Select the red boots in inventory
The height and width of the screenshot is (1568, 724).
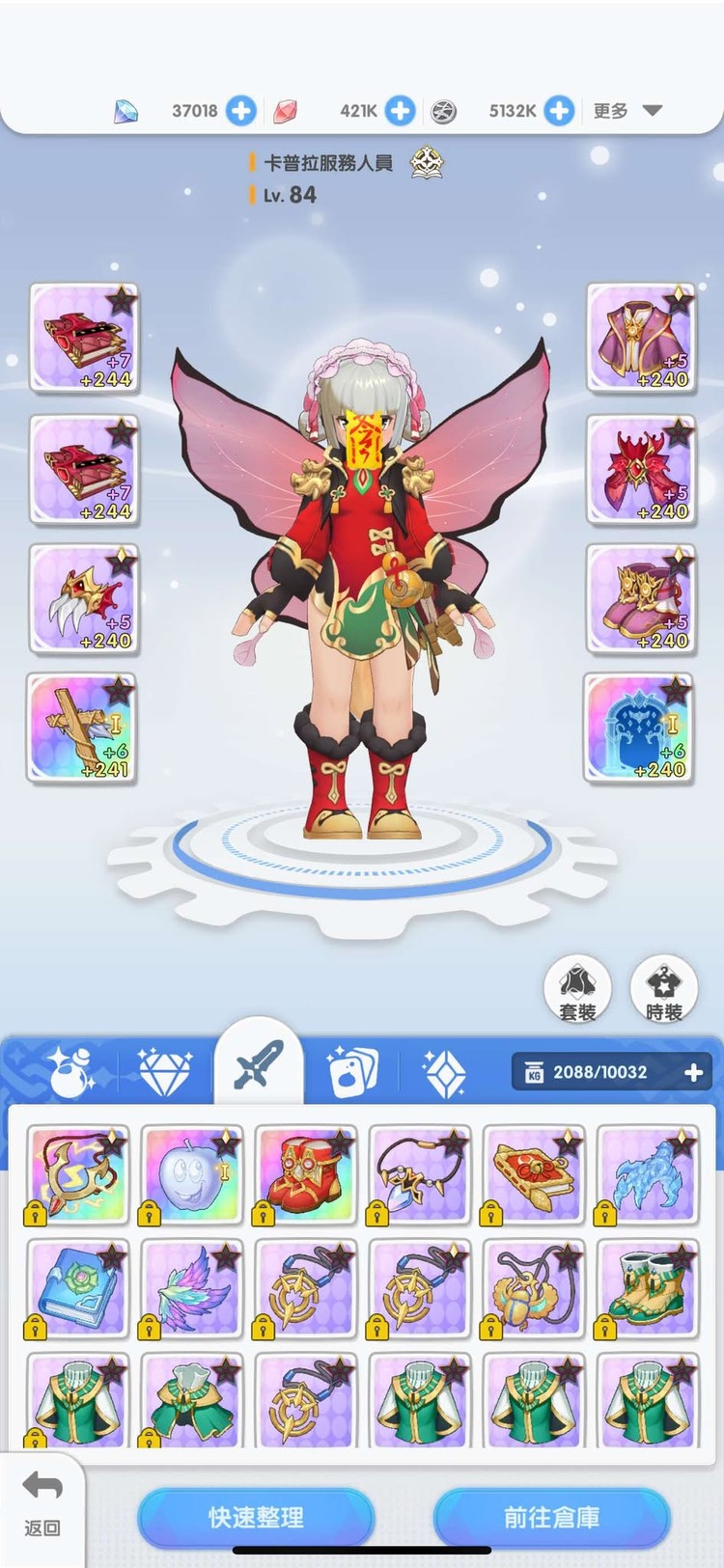(305, 1175)
